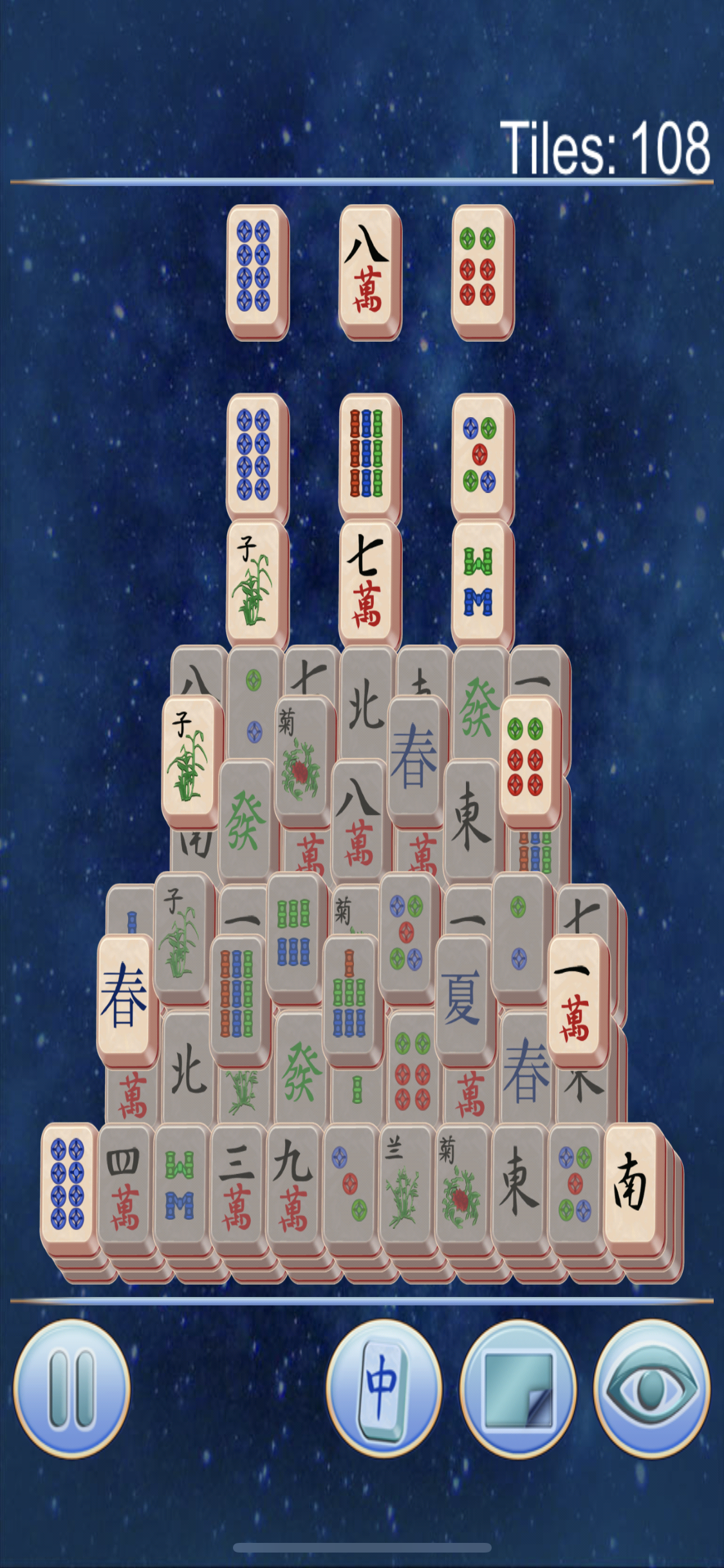724x1568 pixels.
Task: Pause the mahjong game
Action: (71, 1387)
